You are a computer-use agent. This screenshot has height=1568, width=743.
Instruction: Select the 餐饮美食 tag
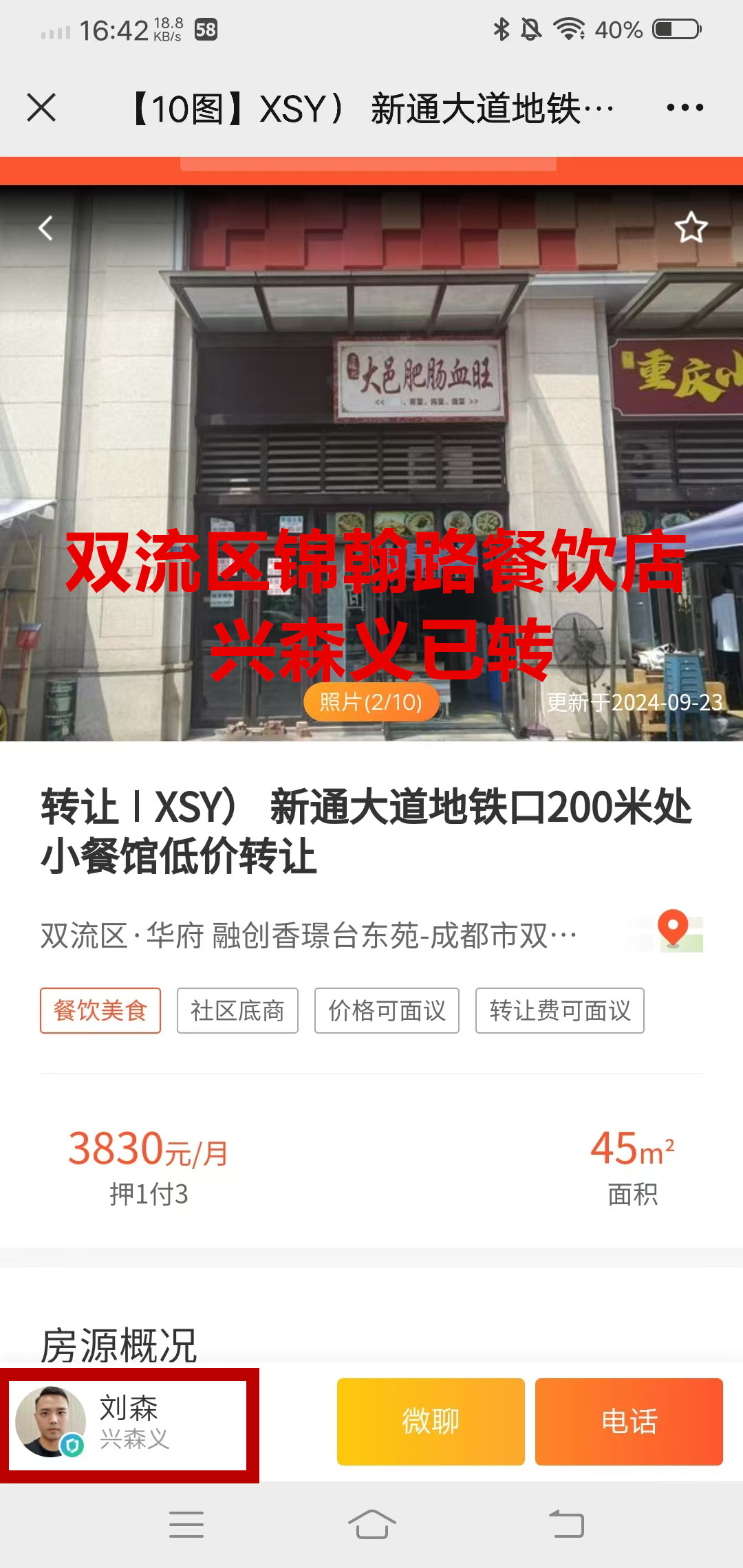tap(100, 1010)
